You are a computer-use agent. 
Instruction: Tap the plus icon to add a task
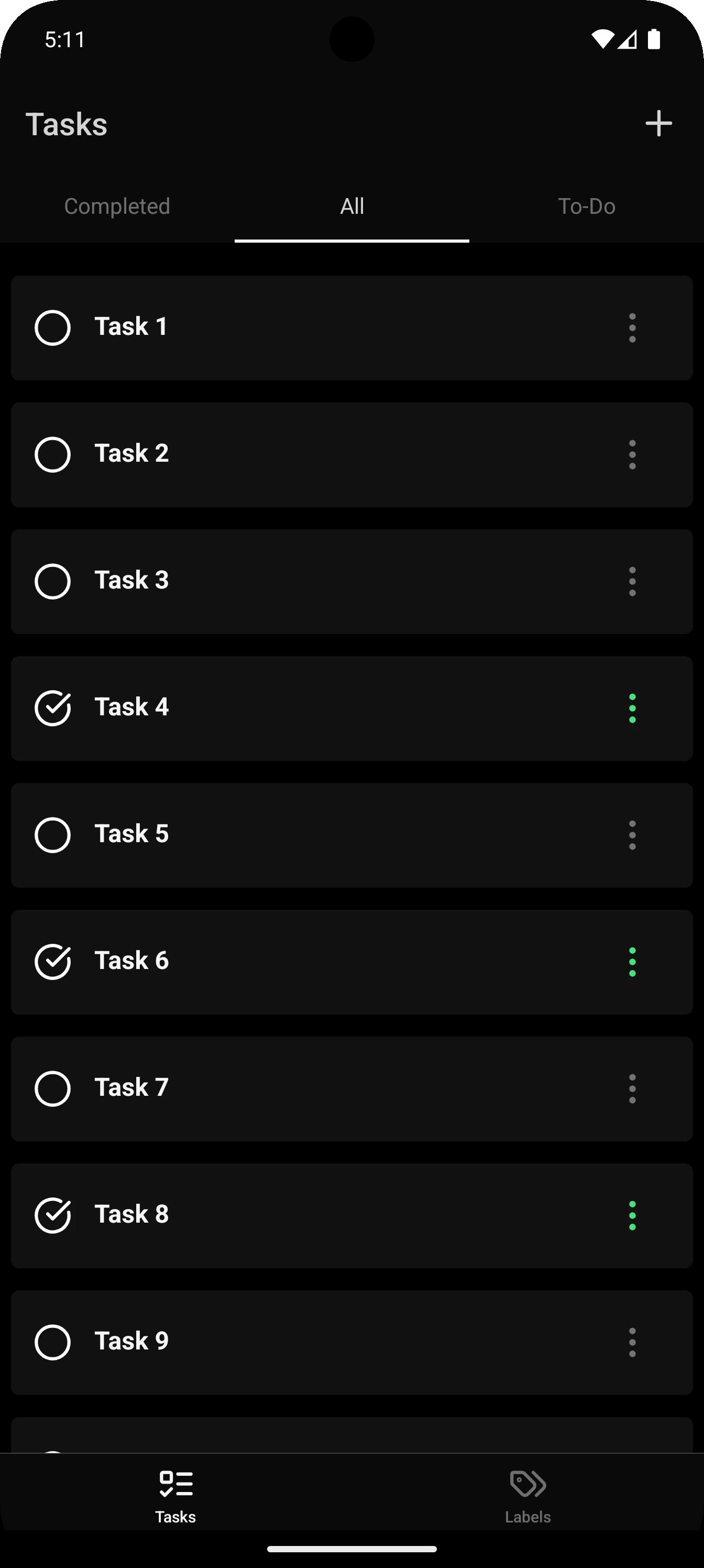pos(659,124)
